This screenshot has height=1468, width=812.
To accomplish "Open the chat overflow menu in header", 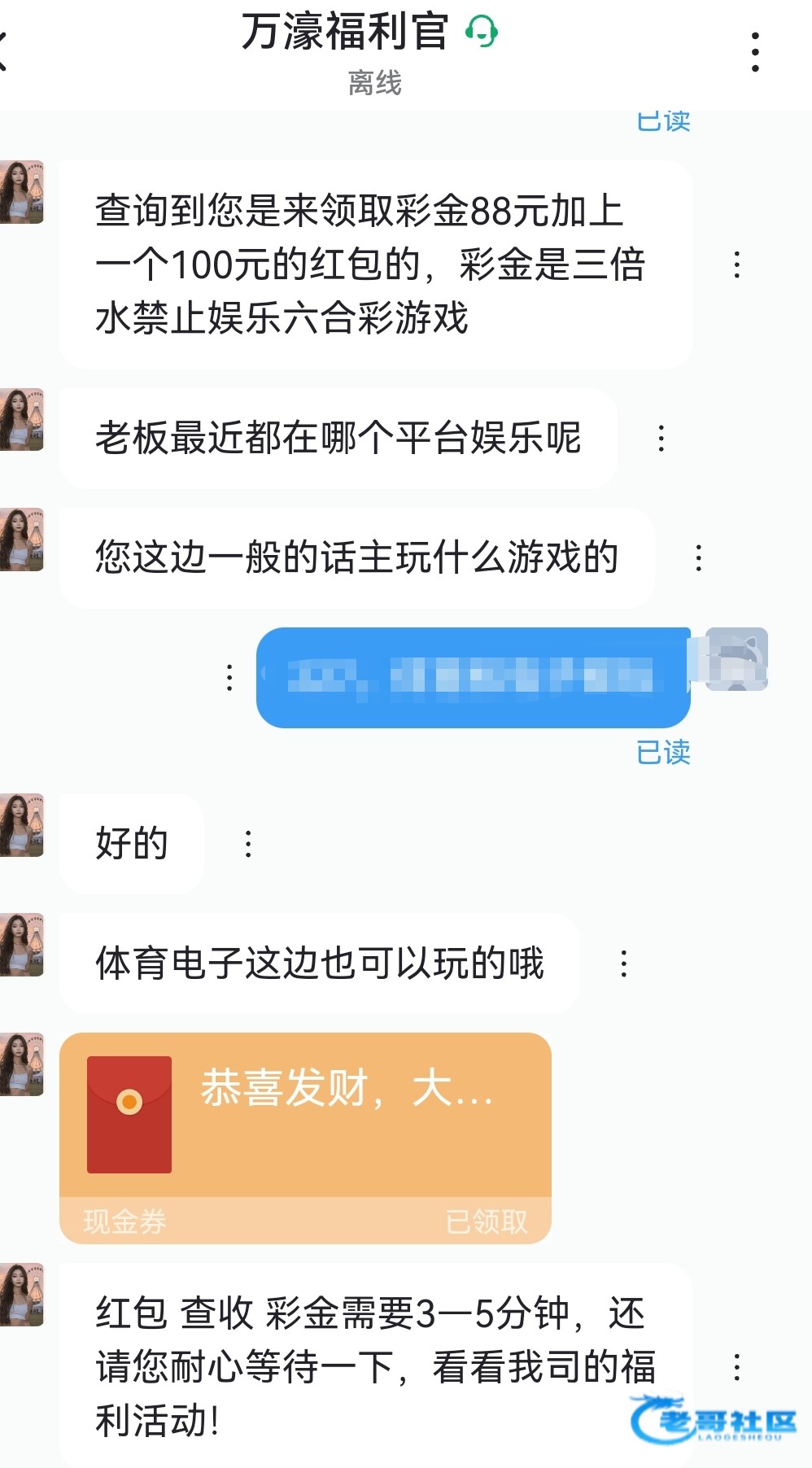I will point(756,52).
